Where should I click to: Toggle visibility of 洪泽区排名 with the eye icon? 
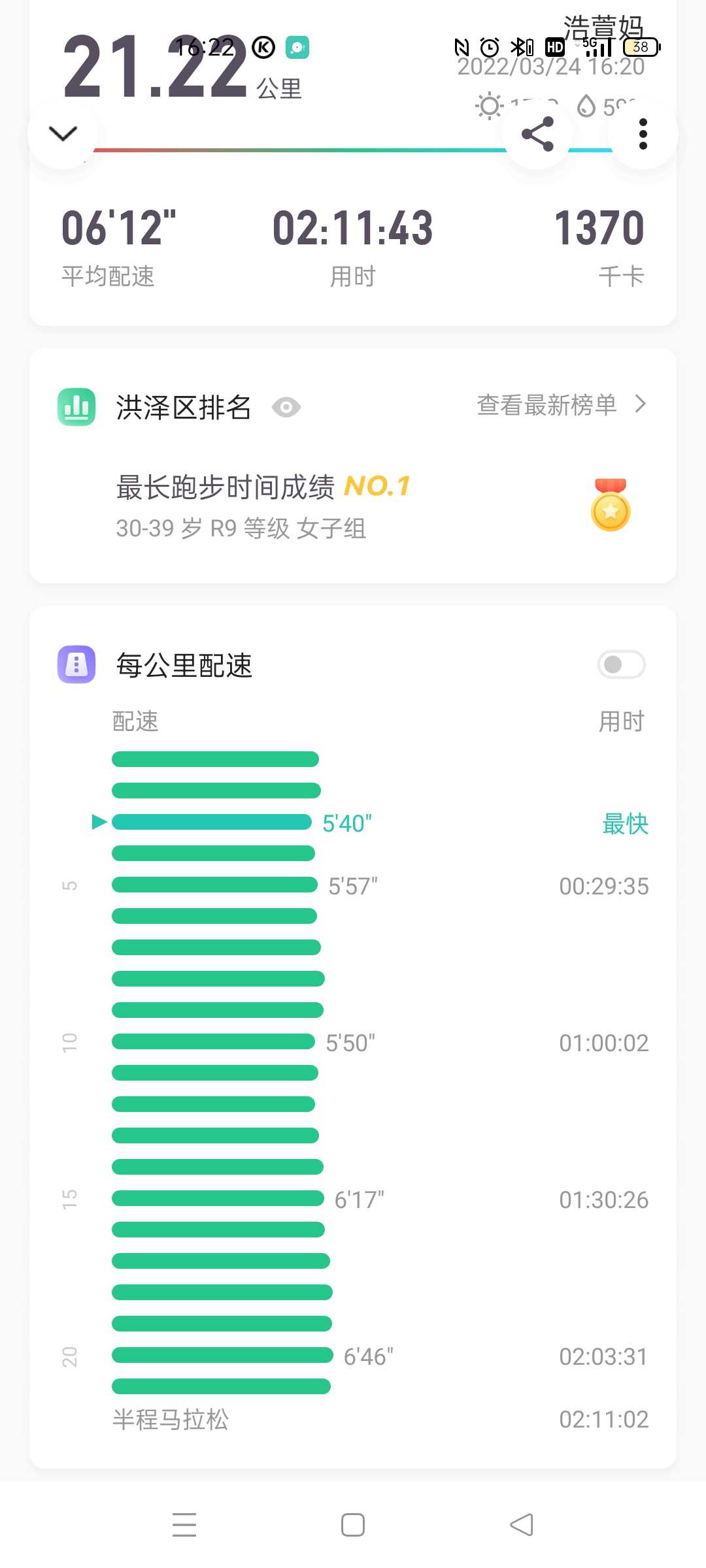coord(286,407)
